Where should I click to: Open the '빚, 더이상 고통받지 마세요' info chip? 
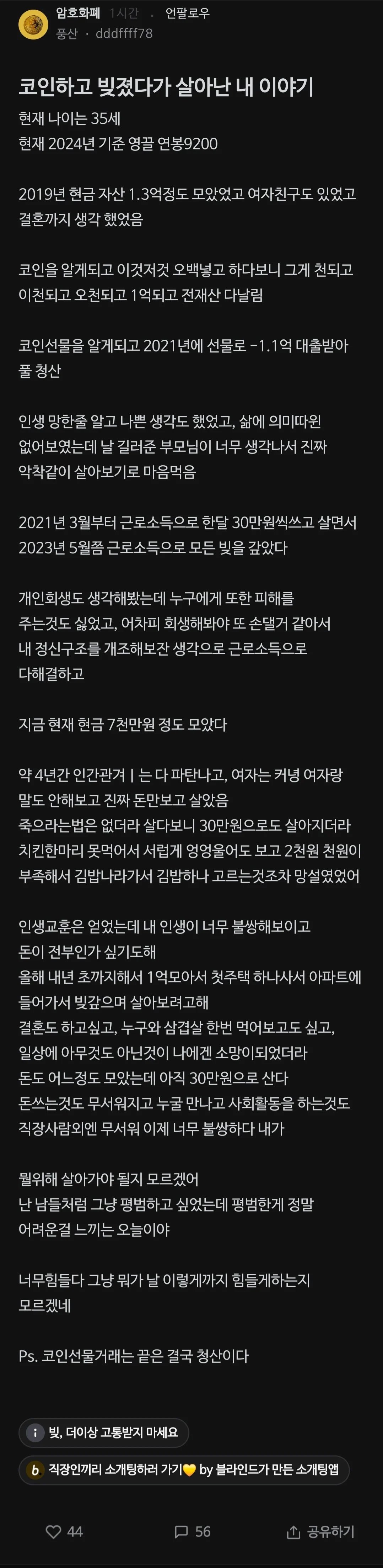pos(104,1433)
